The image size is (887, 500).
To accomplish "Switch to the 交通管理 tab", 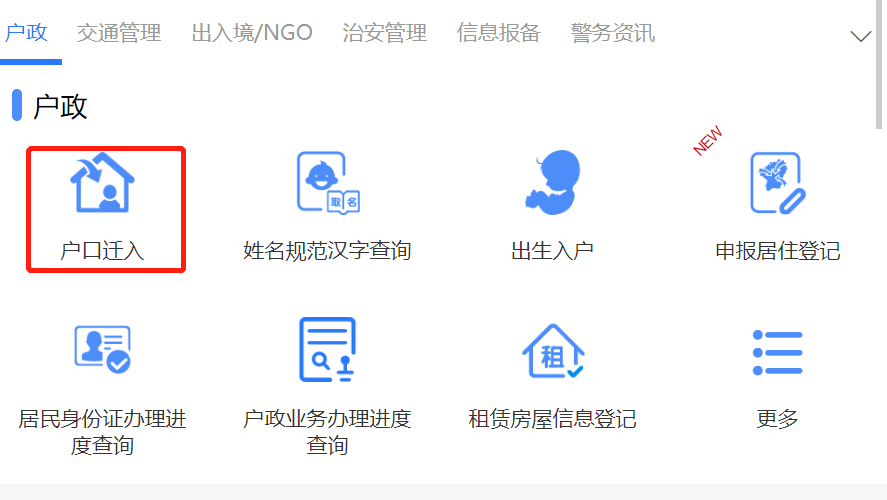I will pos(119,33).
